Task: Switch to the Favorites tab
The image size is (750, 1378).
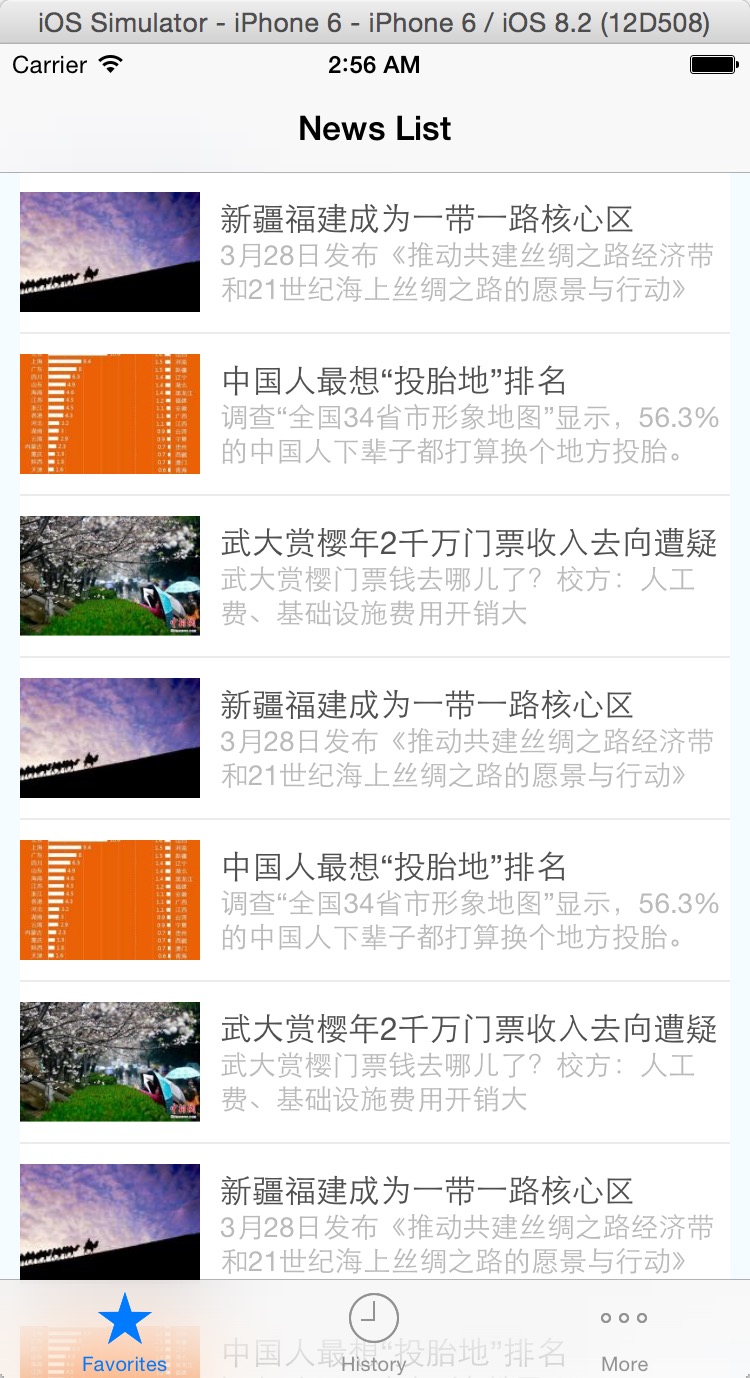Action: pyautogui.click(x=125, y=1331)
